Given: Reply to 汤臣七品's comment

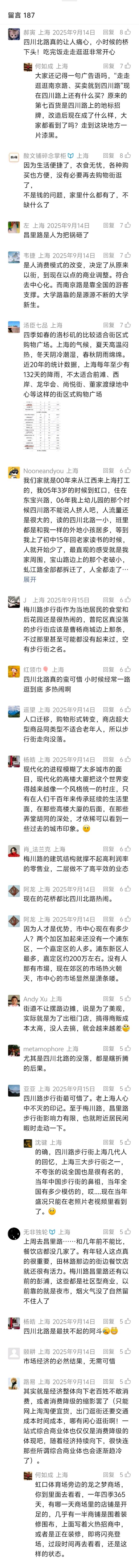Looking at the screenshot, I should click(108, 325).
